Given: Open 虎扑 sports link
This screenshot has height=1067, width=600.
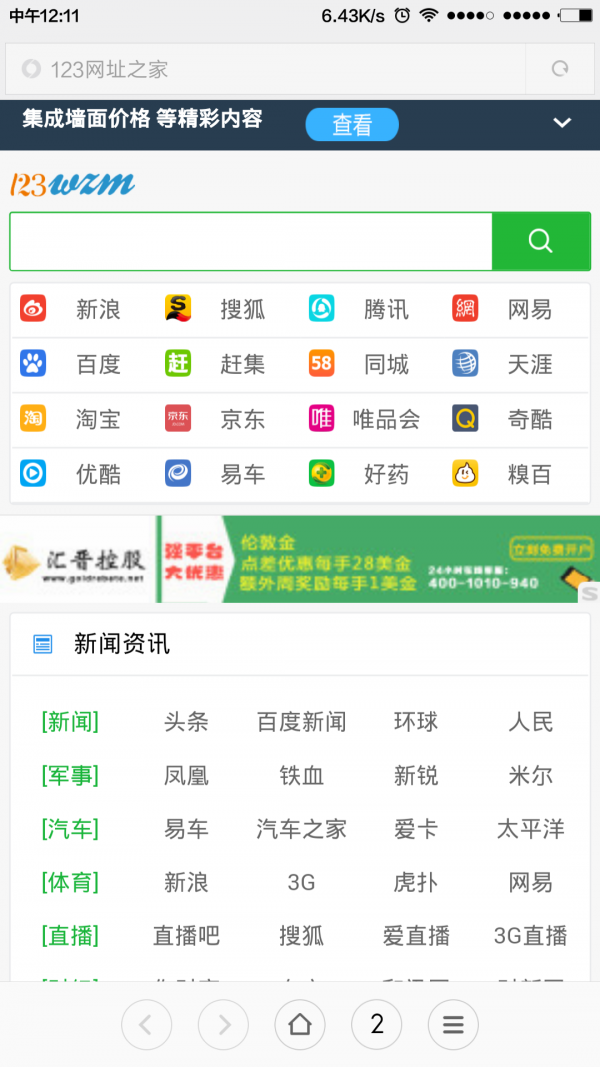Looking at the screenshot, I should tap(416, 883).
